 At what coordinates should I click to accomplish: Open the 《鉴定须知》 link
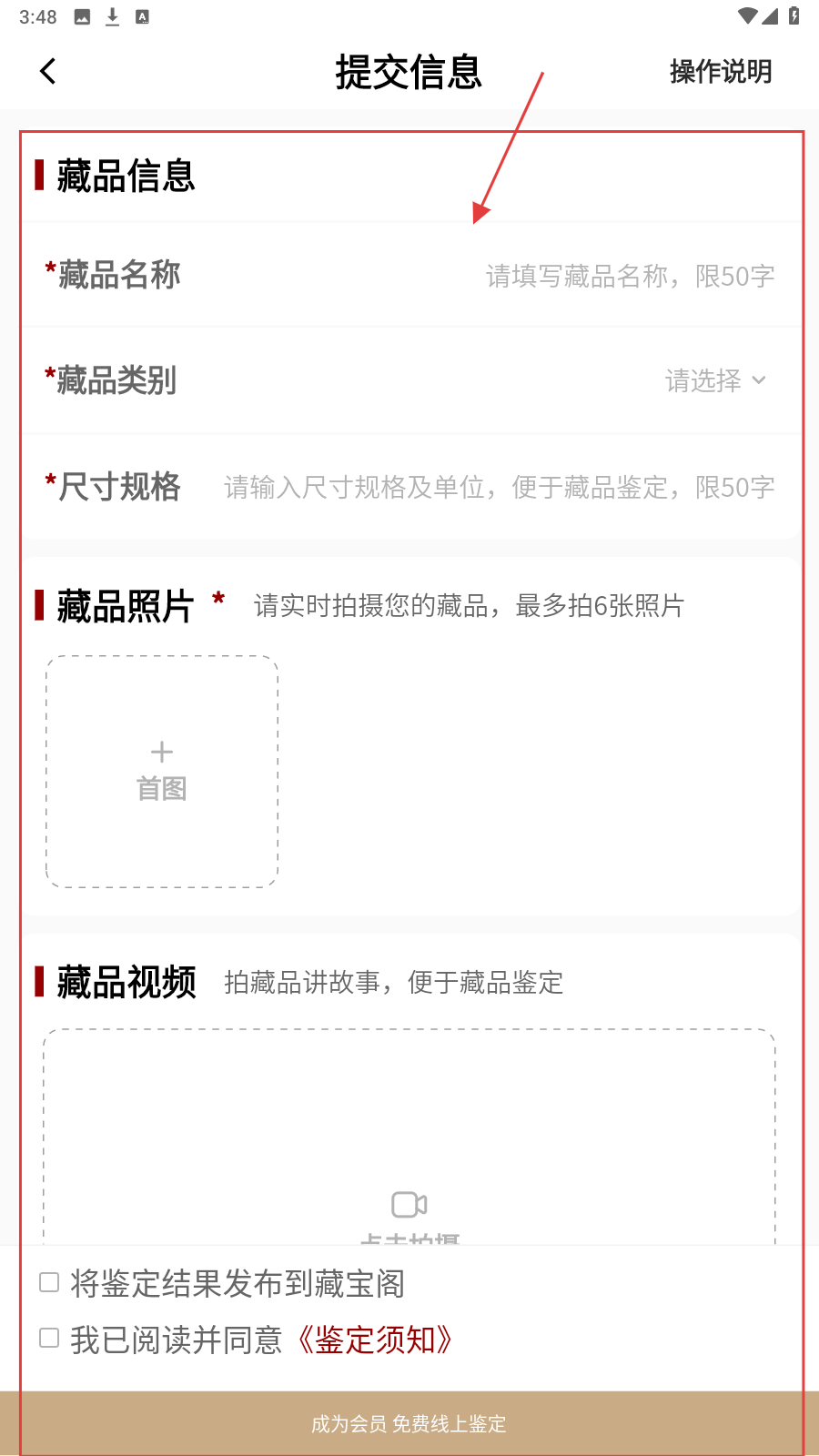point(375,1340)
